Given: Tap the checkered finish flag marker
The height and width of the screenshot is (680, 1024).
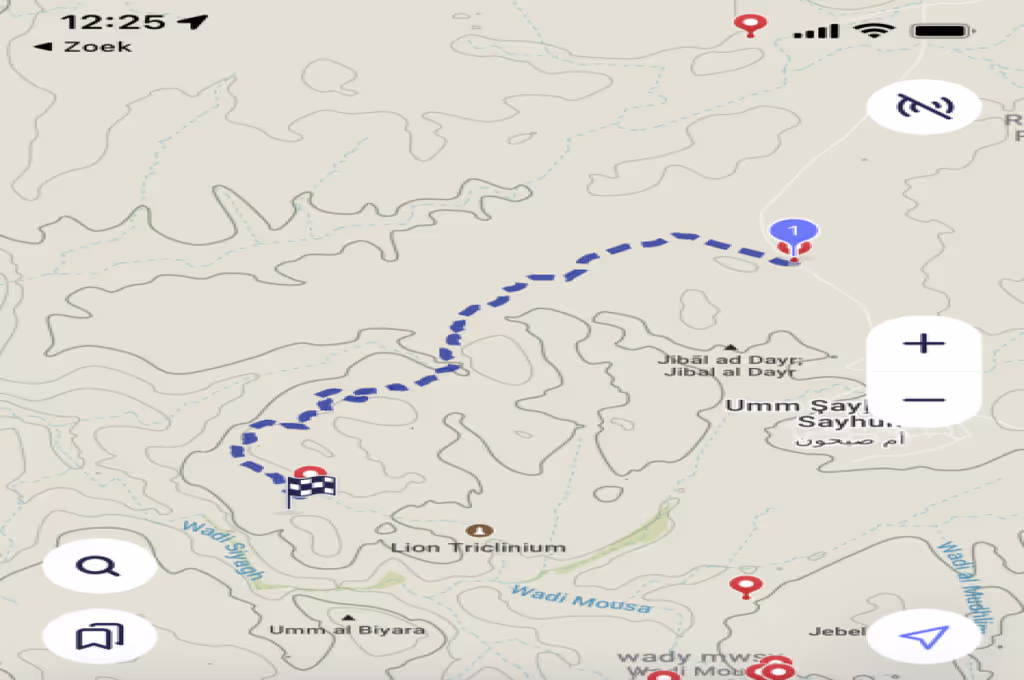Looking at the screenshot, I should tap(311, 488).
